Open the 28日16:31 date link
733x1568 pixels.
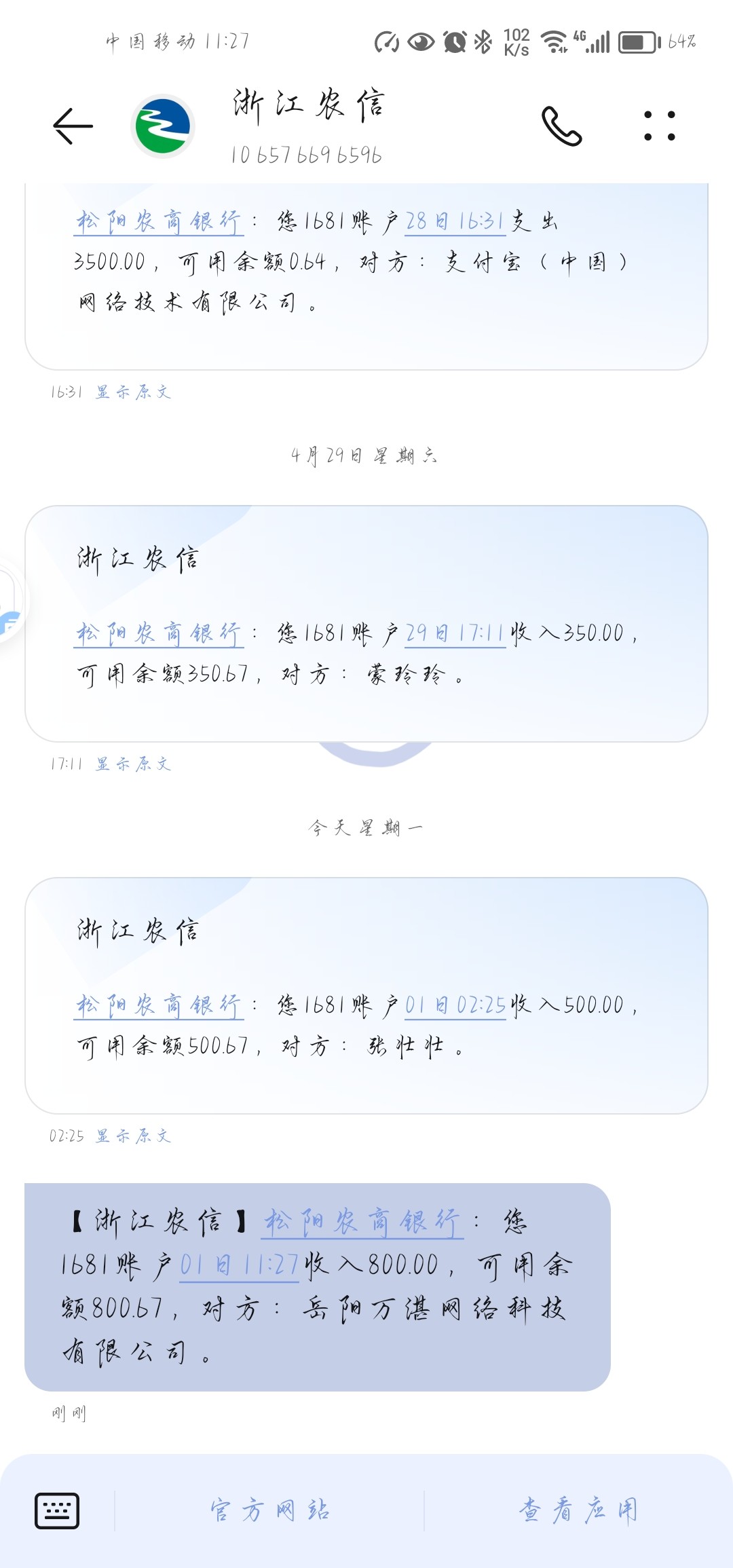[455, 222]
